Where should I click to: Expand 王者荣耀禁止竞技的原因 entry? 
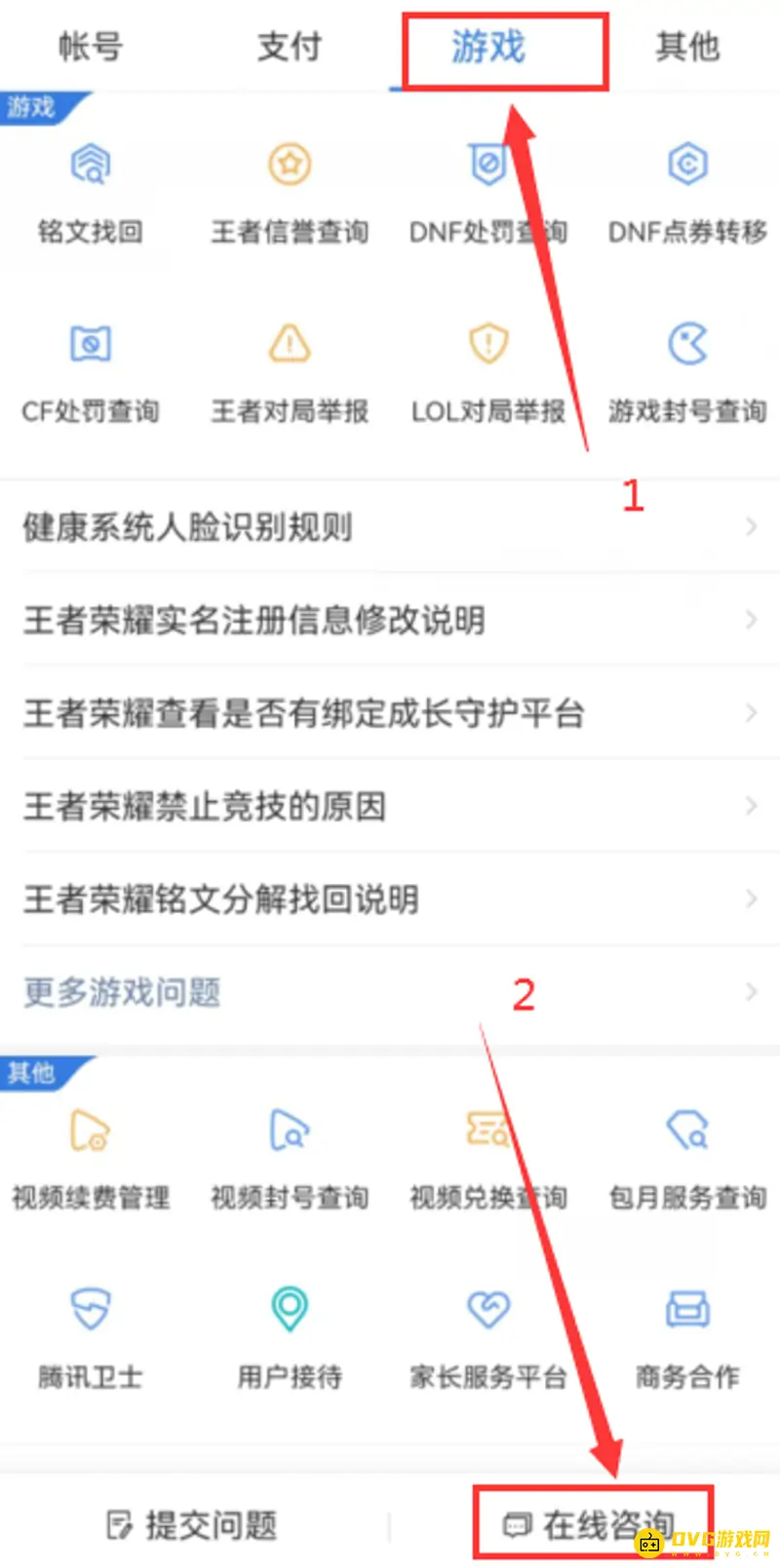390,806
